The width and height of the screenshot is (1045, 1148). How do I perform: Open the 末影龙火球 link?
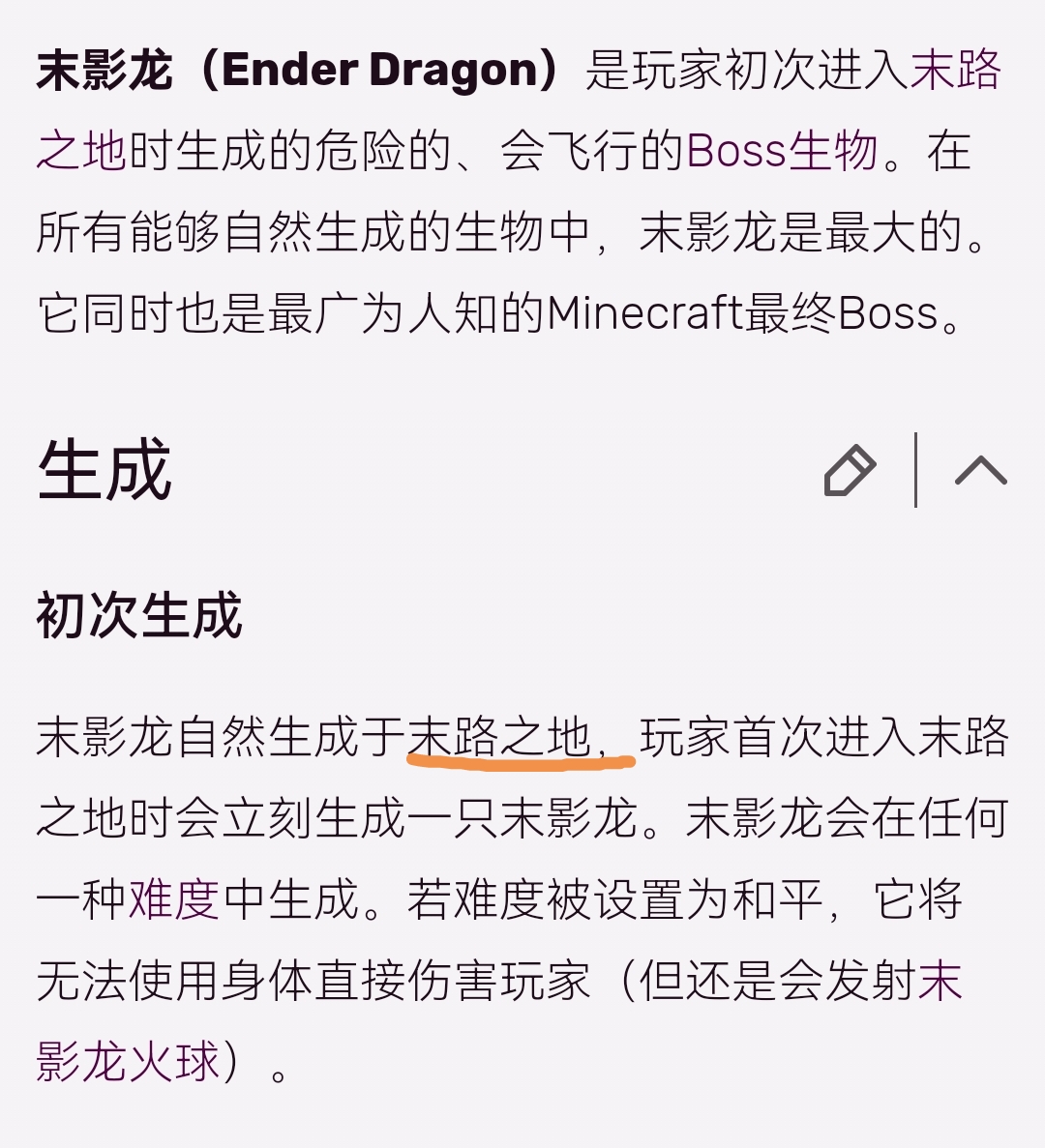pyautogui.click(x=128, y=1062)
